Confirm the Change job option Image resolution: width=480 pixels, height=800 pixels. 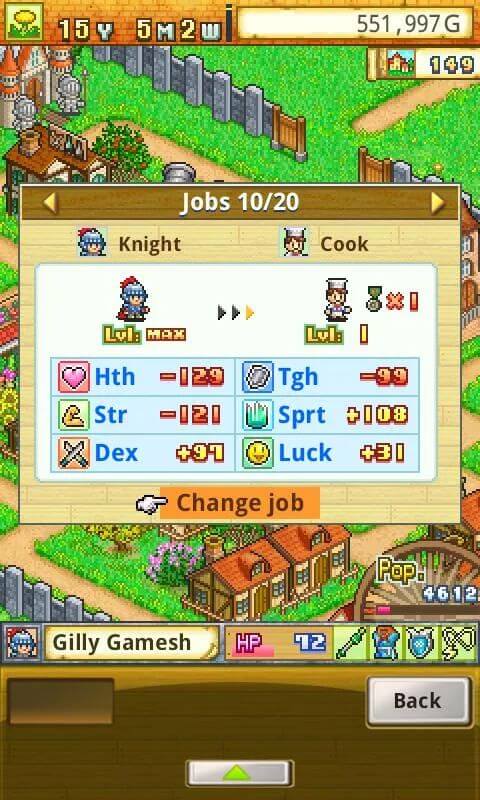(x=240, y=503)
